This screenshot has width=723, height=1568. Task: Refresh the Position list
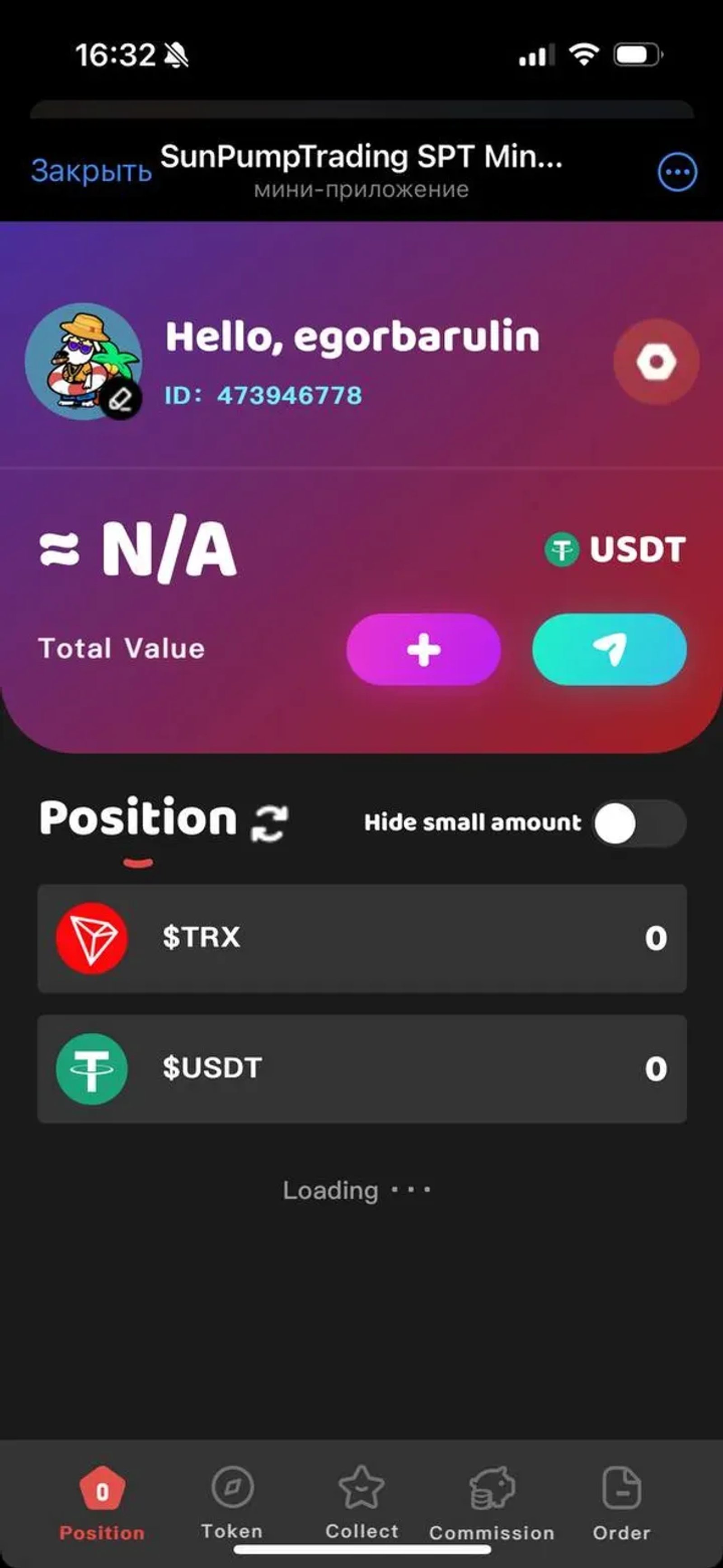pyautogui.click(x=270, y=823)
